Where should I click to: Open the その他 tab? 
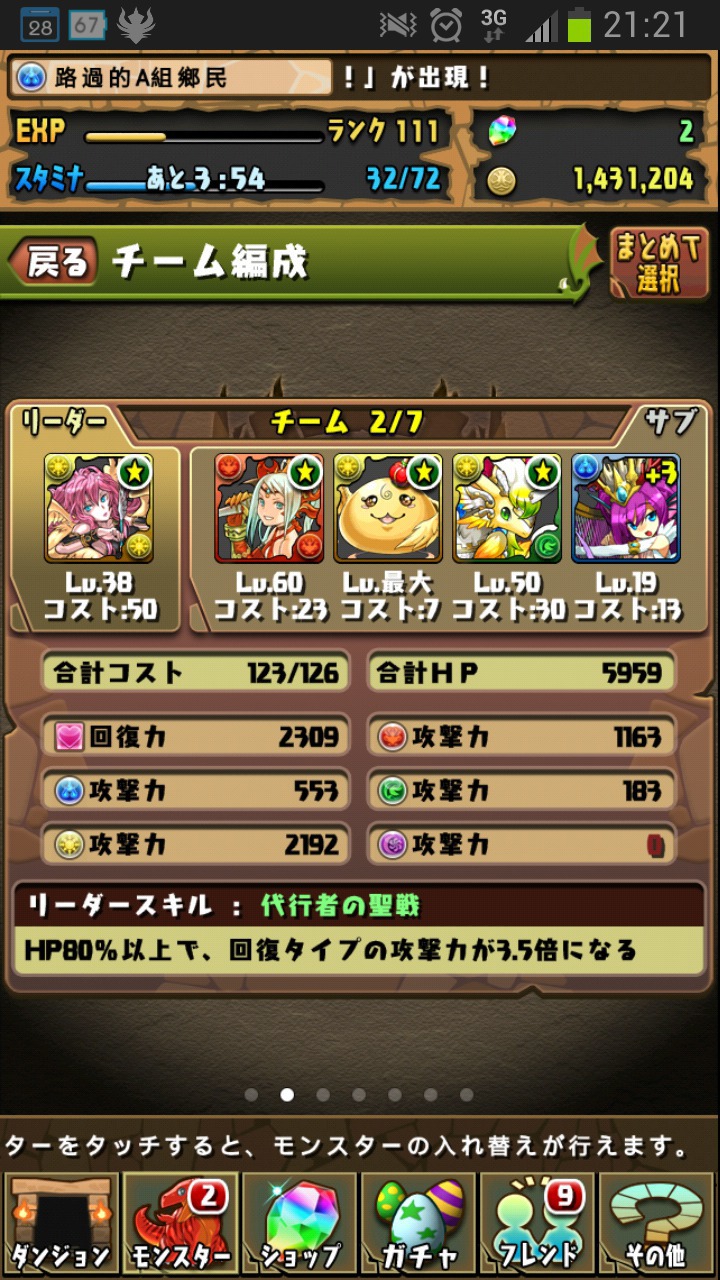pyautogui.click(x=659, y=1224)
